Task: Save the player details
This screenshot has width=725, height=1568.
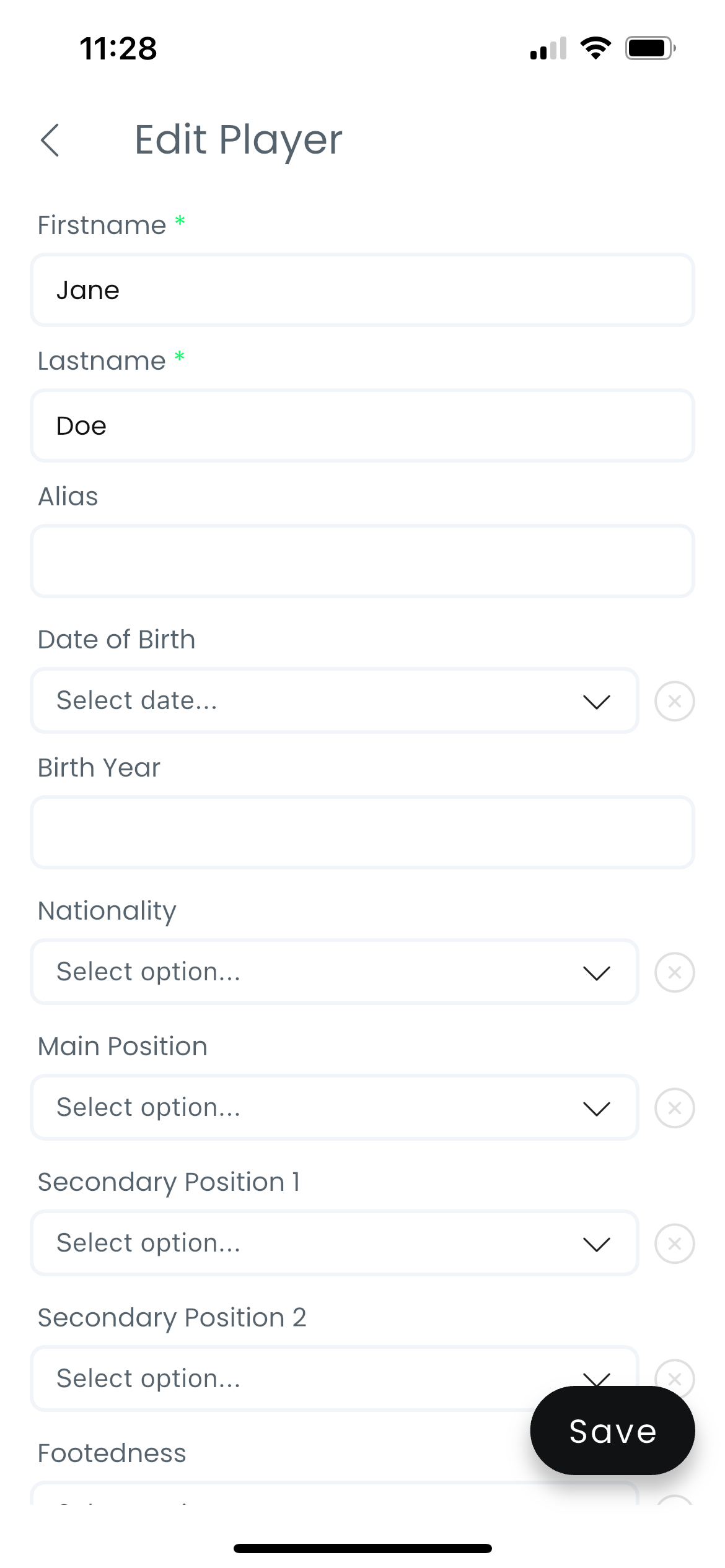Action: coord(612,1431)
